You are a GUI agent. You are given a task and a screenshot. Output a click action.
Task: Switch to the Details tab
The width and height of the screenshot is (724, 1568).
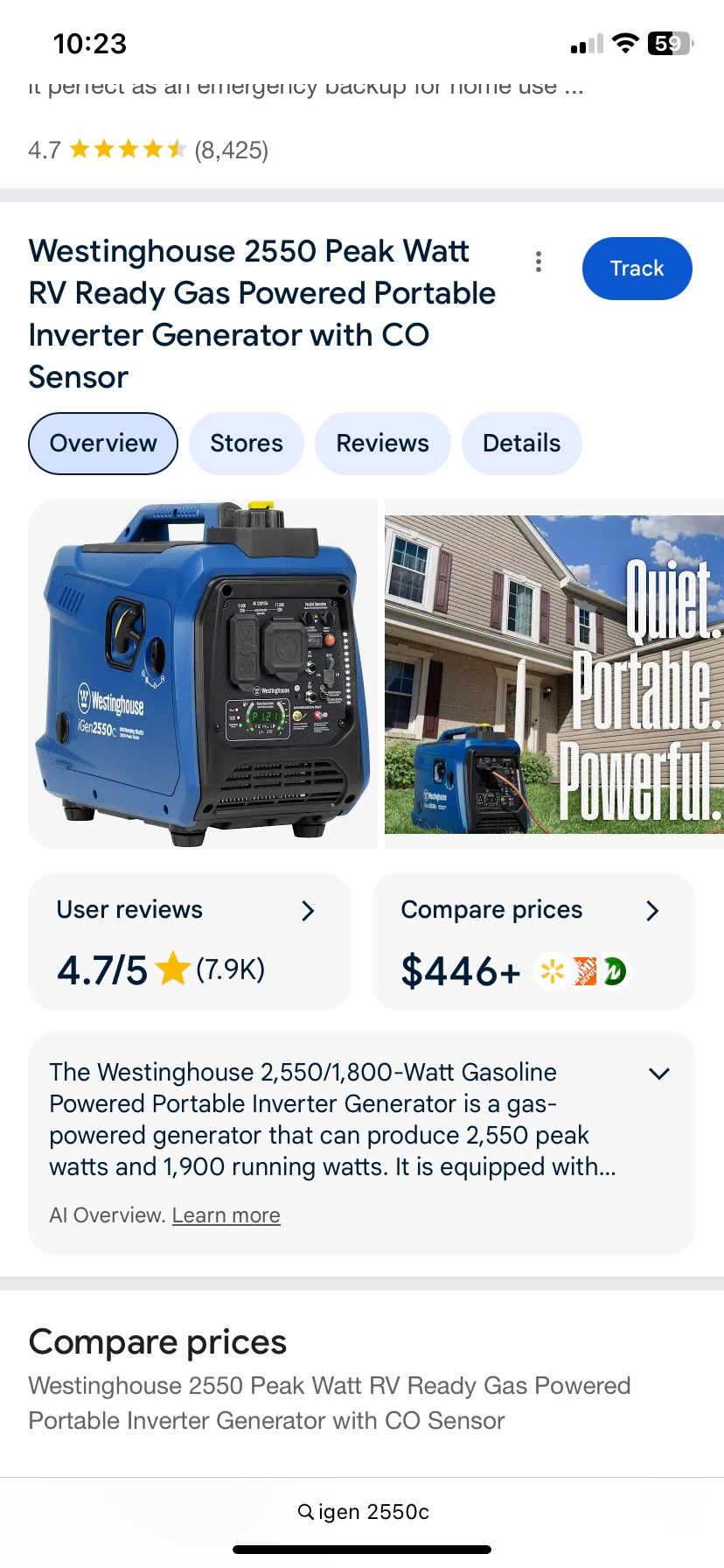(522, 444)
